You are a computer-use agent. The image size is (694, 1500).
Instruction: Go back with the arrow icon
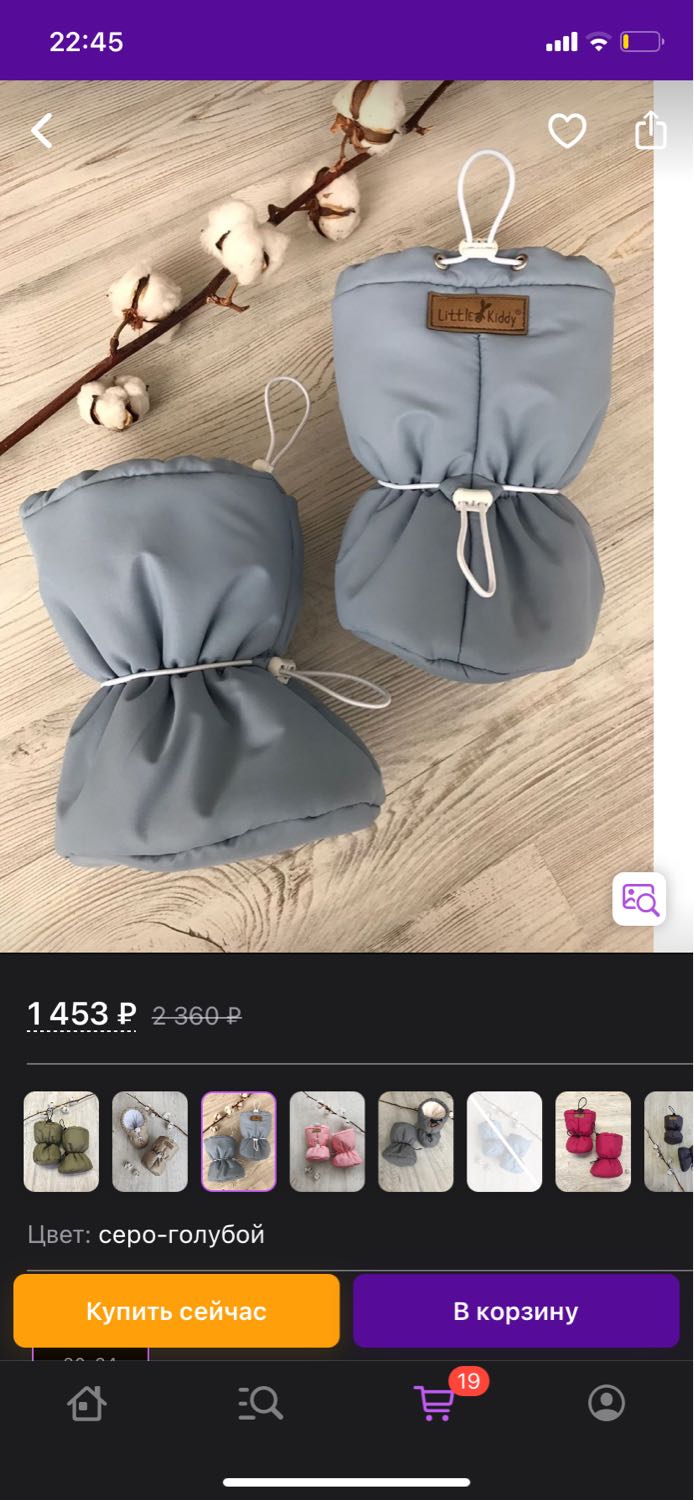41,131
